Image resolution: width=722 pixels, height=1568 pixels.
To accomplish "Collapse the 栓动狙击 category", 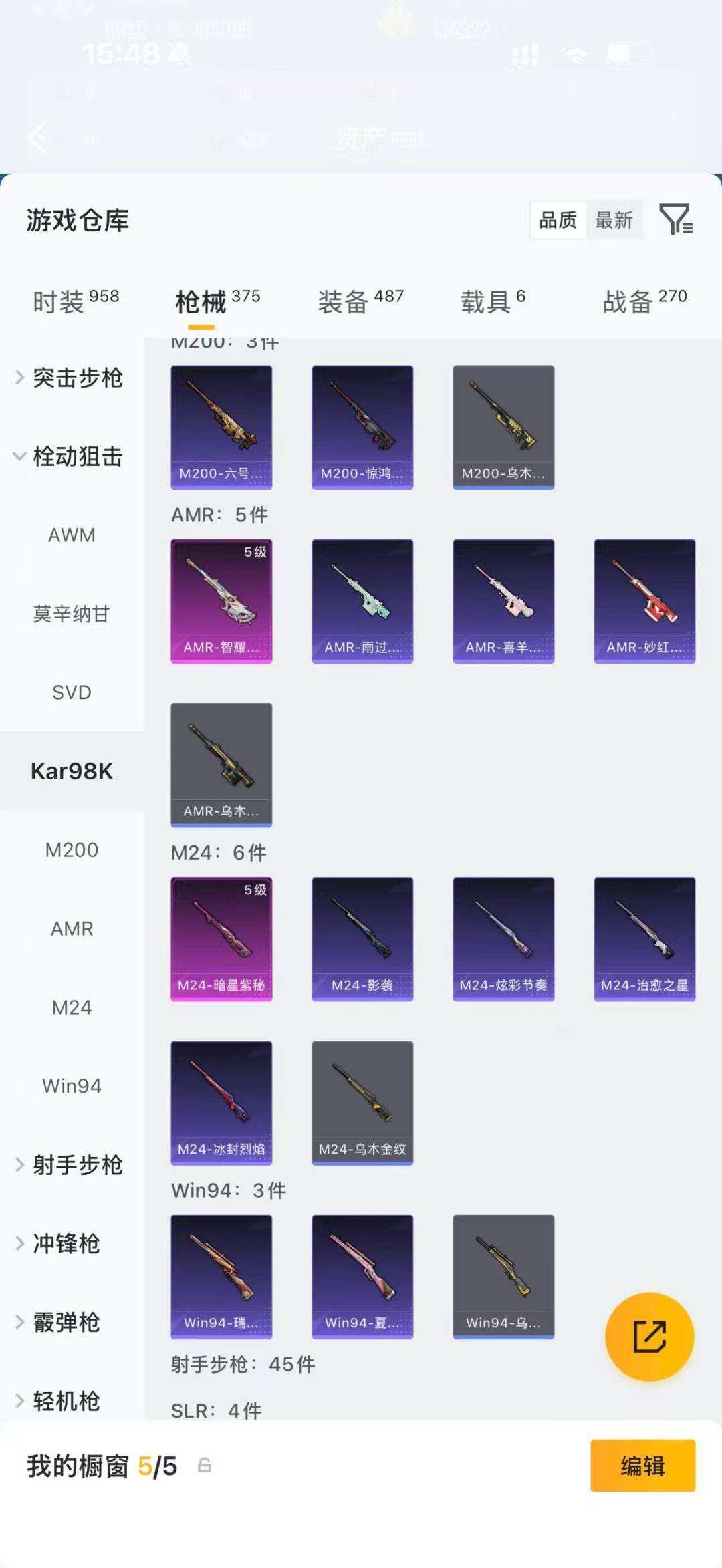I will pos(70,456).
